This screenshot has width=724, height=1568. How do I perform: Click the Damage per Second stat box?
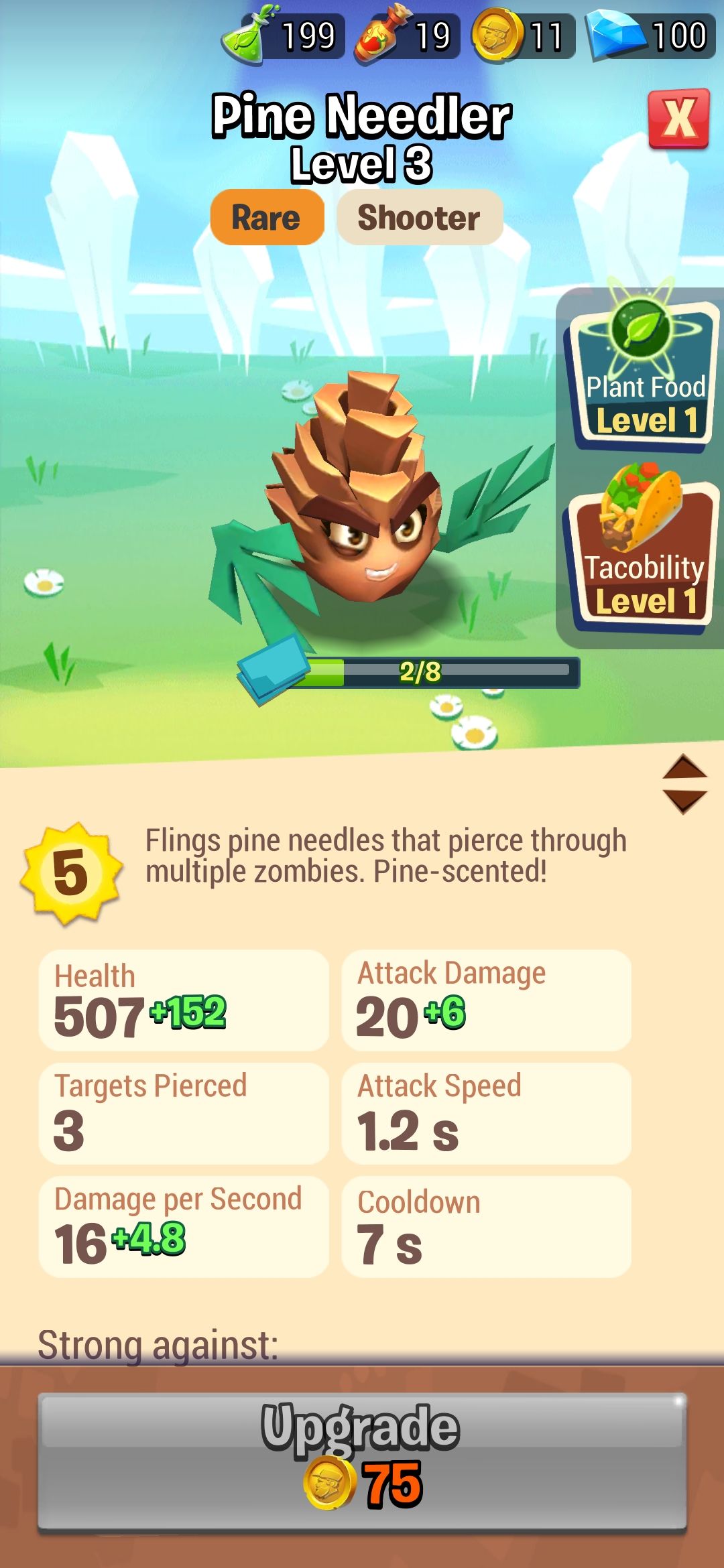[183, 1226]
